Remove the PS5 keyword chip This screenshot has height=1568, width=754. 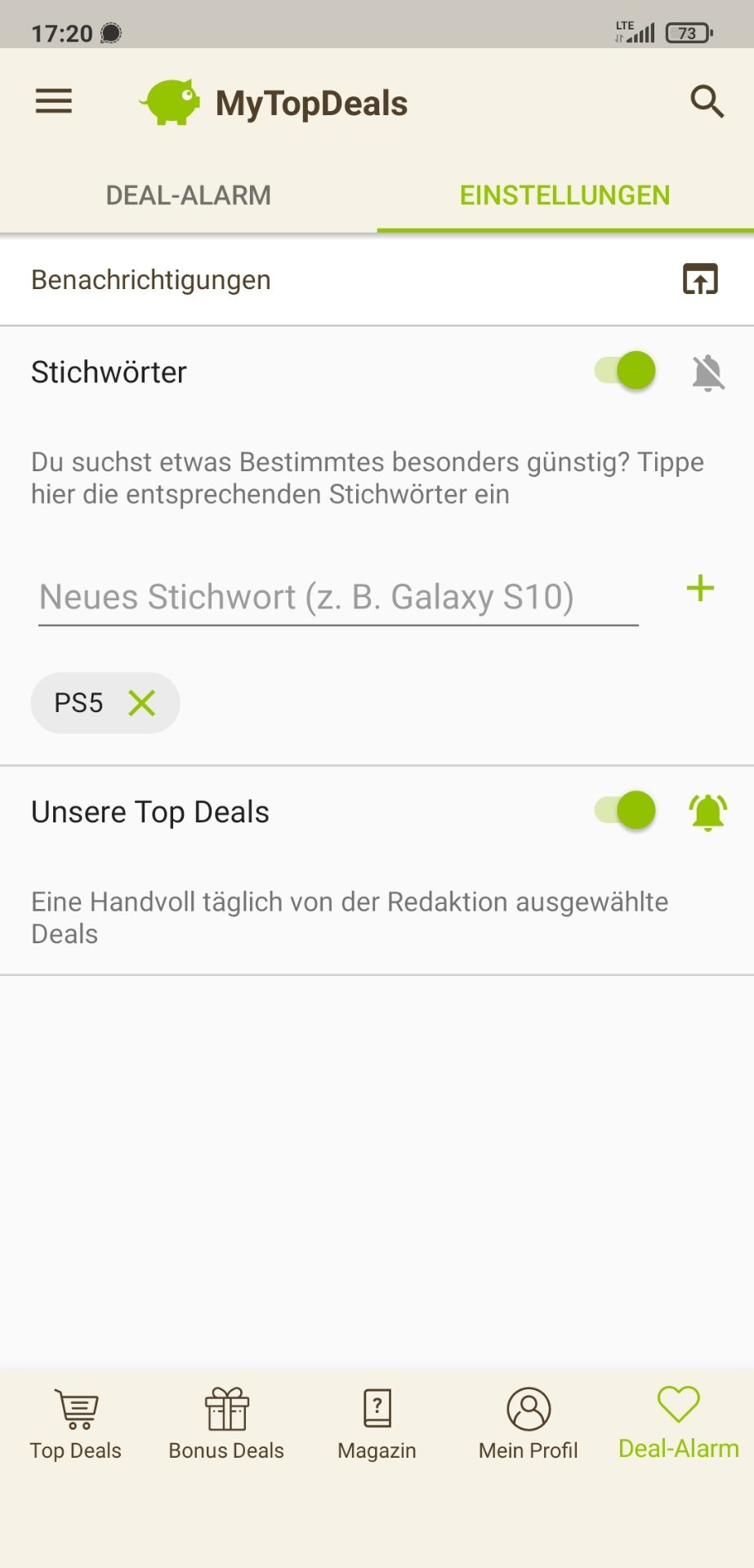click(x=142, y=702)
